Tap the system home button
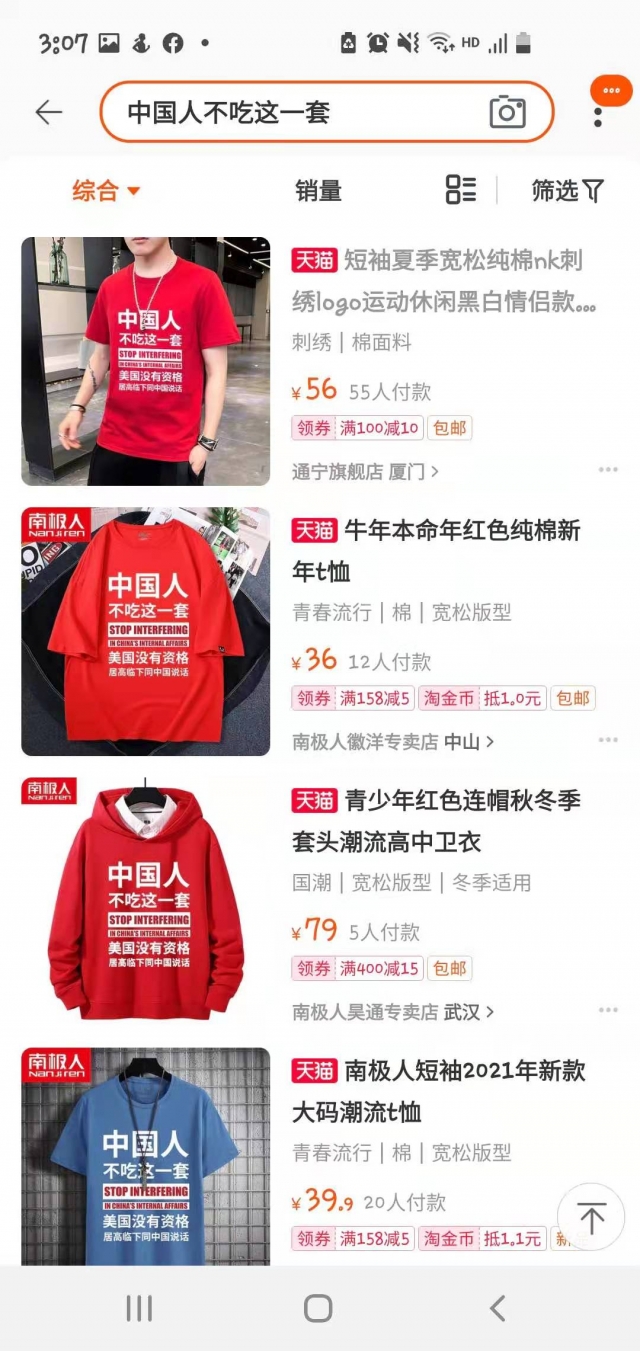The width and height of the screenshot is (640, 1351). 318,1308
